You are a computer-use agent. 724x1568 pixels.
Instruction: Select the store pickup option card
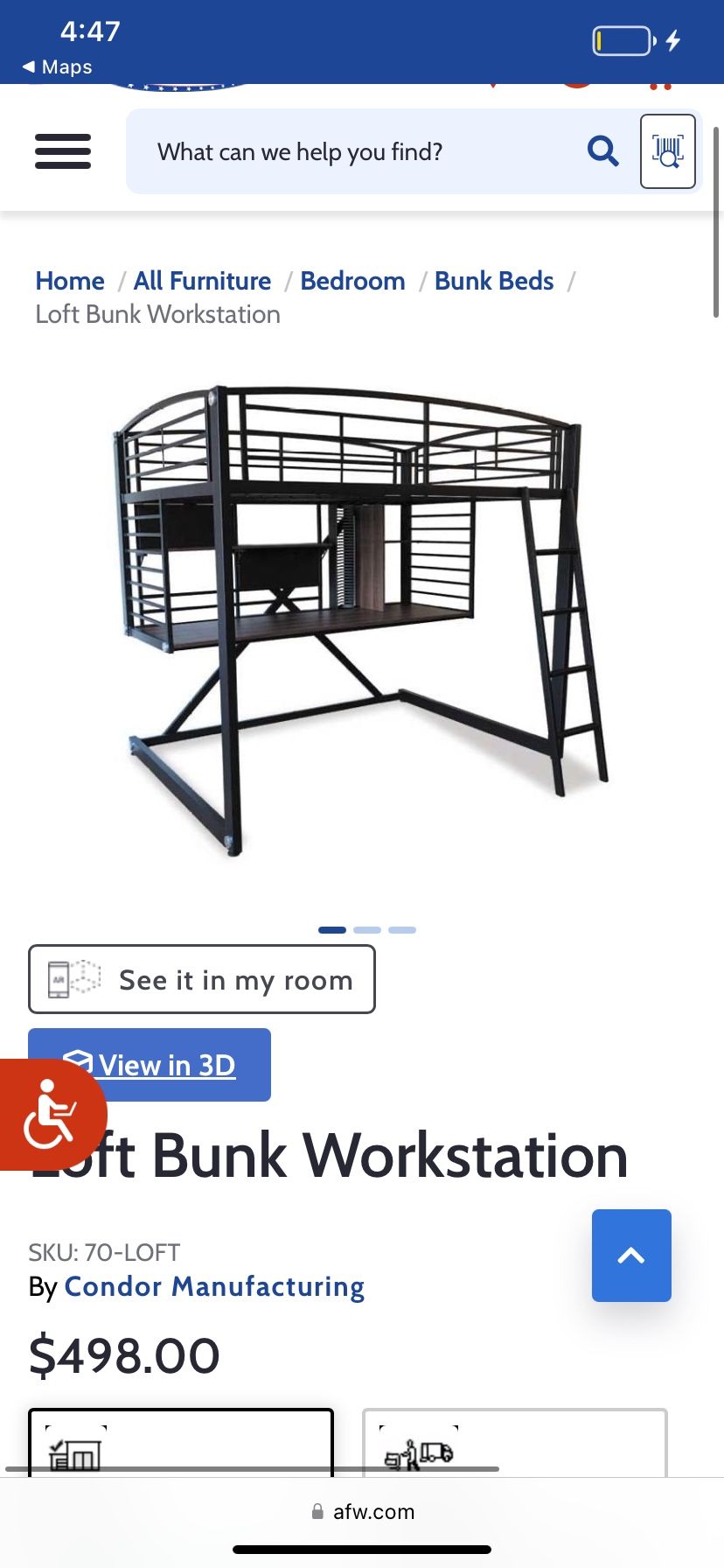pos(181,1442)
